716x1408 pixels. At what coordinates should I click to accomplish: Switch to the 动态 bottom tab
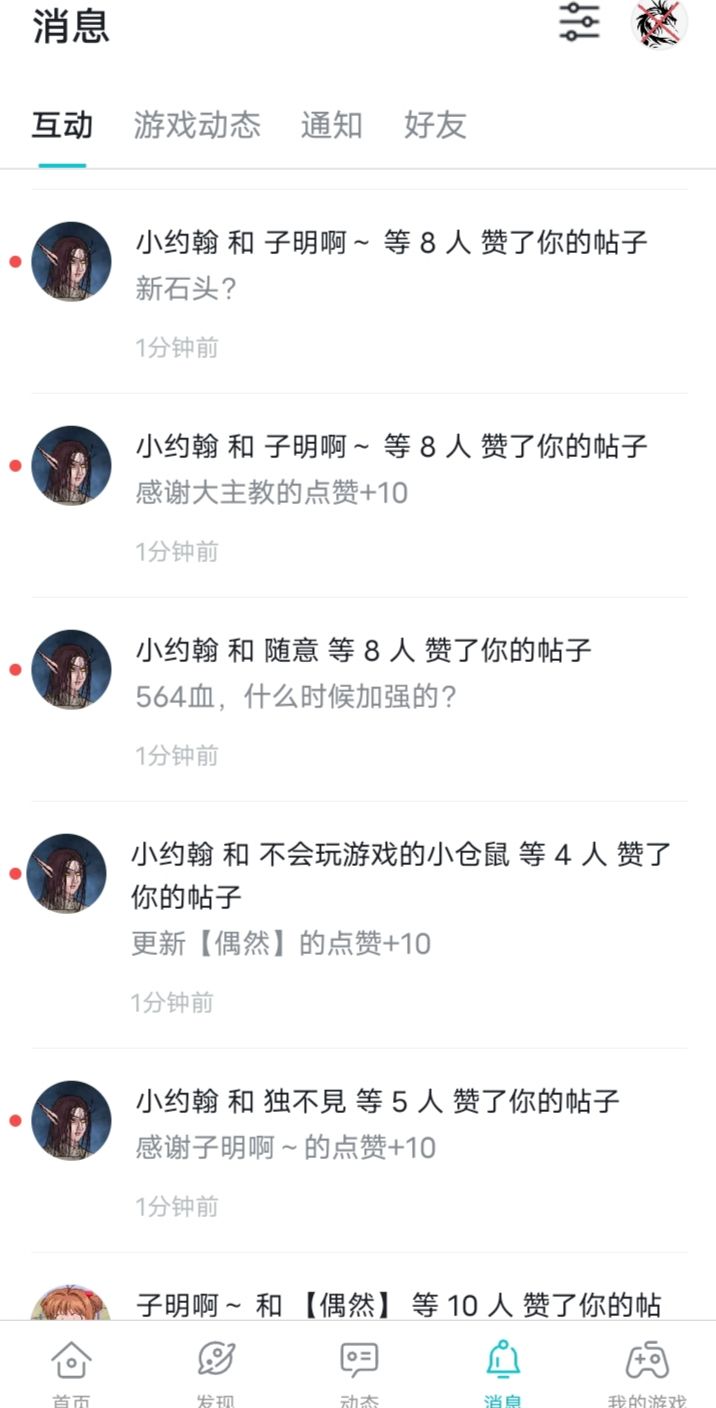point(358,1370)
